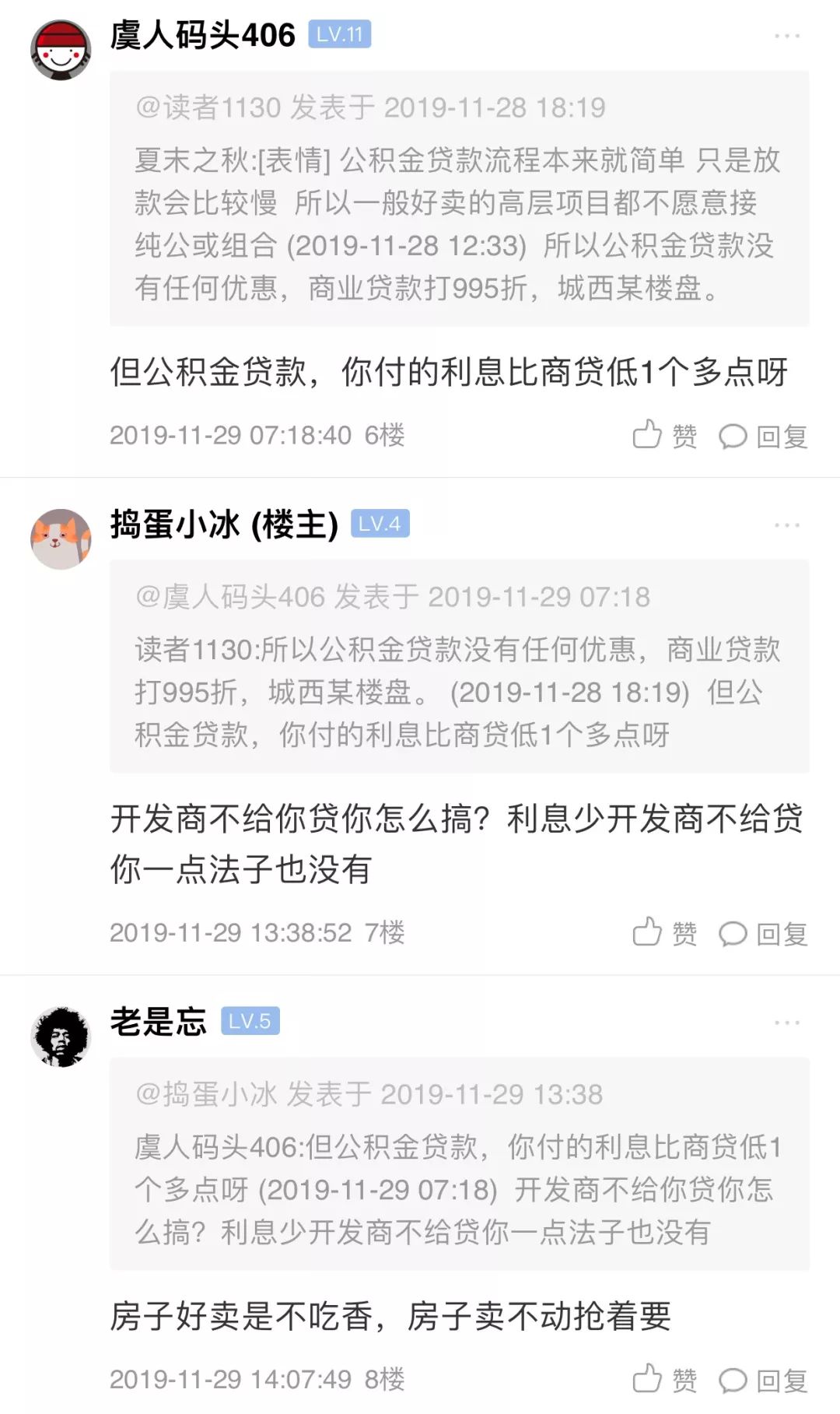840x1414 pixels.
Task: Open overflow menu on 虞人码头406's comment
Action: [787, 37]
